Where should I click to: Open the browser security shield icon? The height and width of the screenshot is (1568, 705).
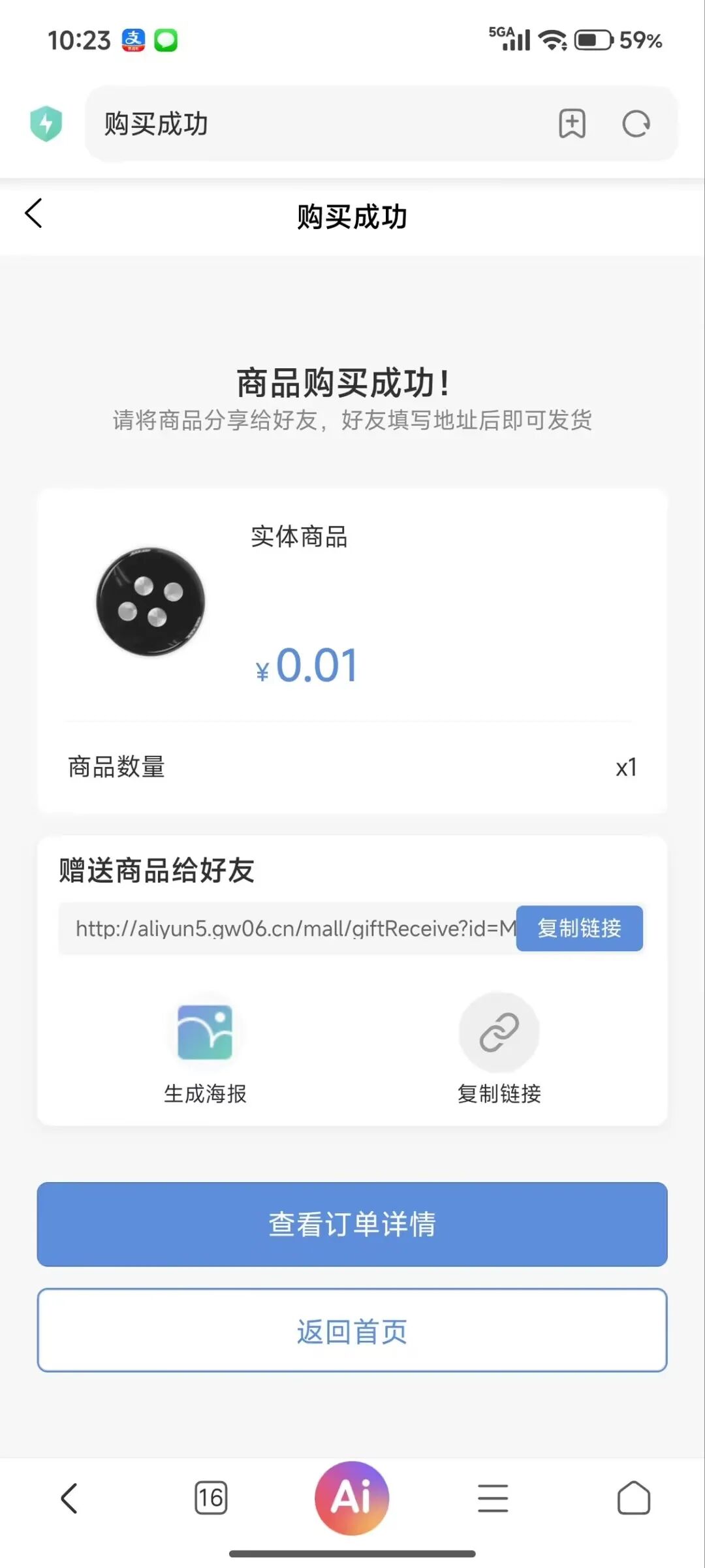coord(46,123)
